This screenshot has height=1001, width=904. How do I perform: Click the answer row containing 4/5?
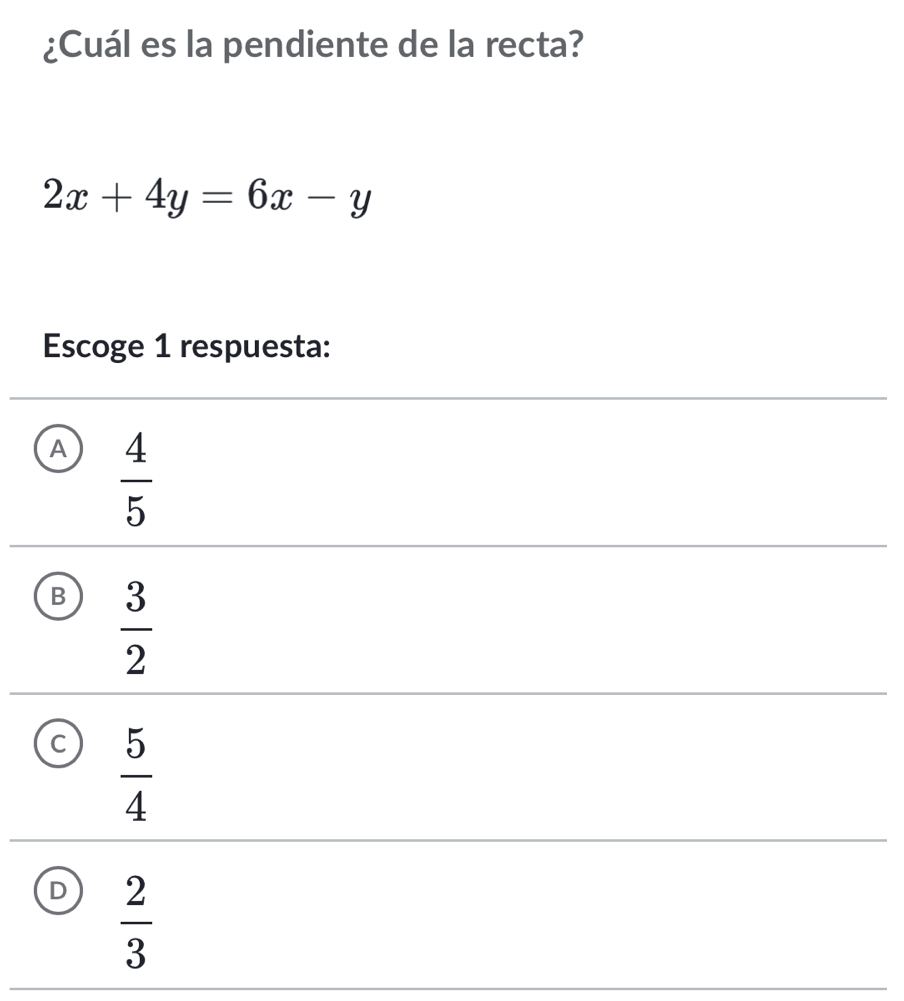tap(450, 475)
